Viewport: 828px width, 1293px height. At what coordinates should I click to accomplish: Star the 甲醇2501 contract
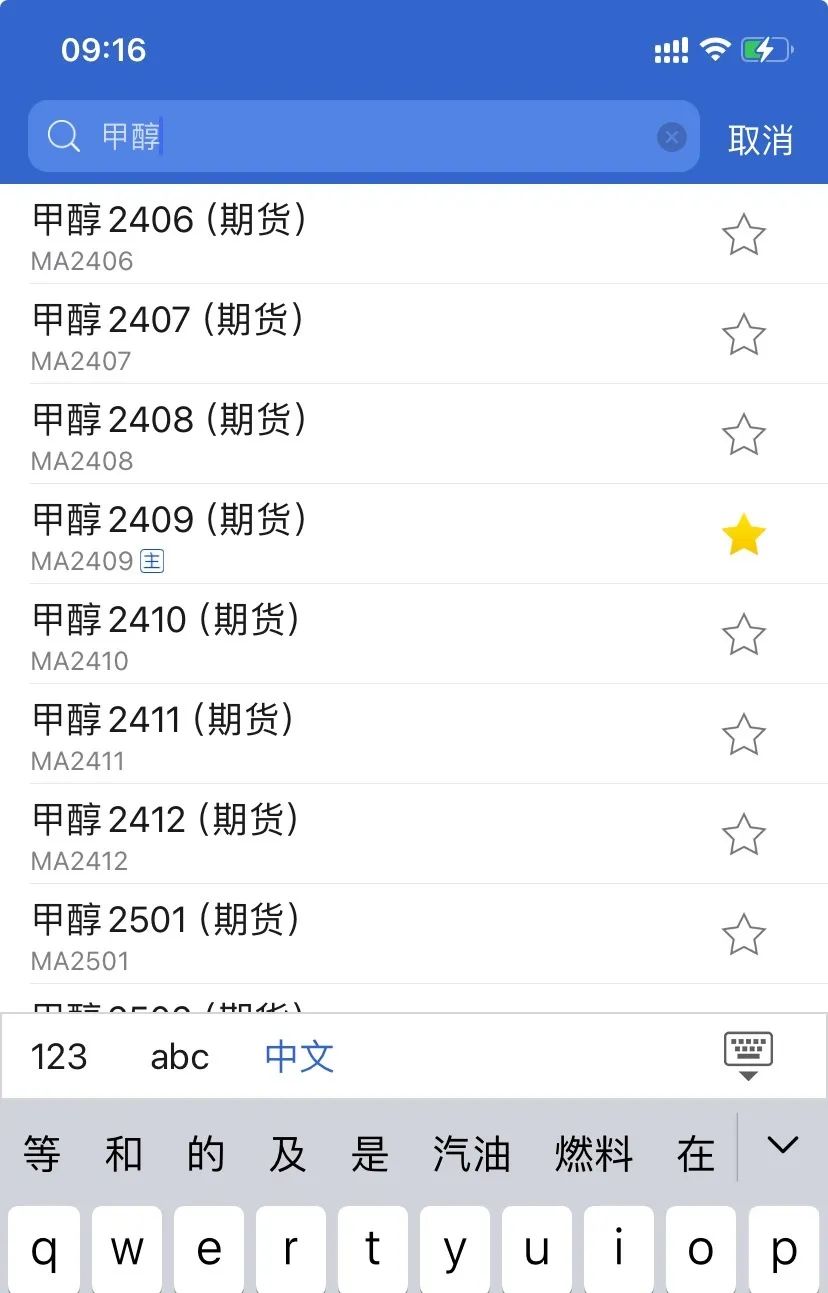click(x=743, y=935)
